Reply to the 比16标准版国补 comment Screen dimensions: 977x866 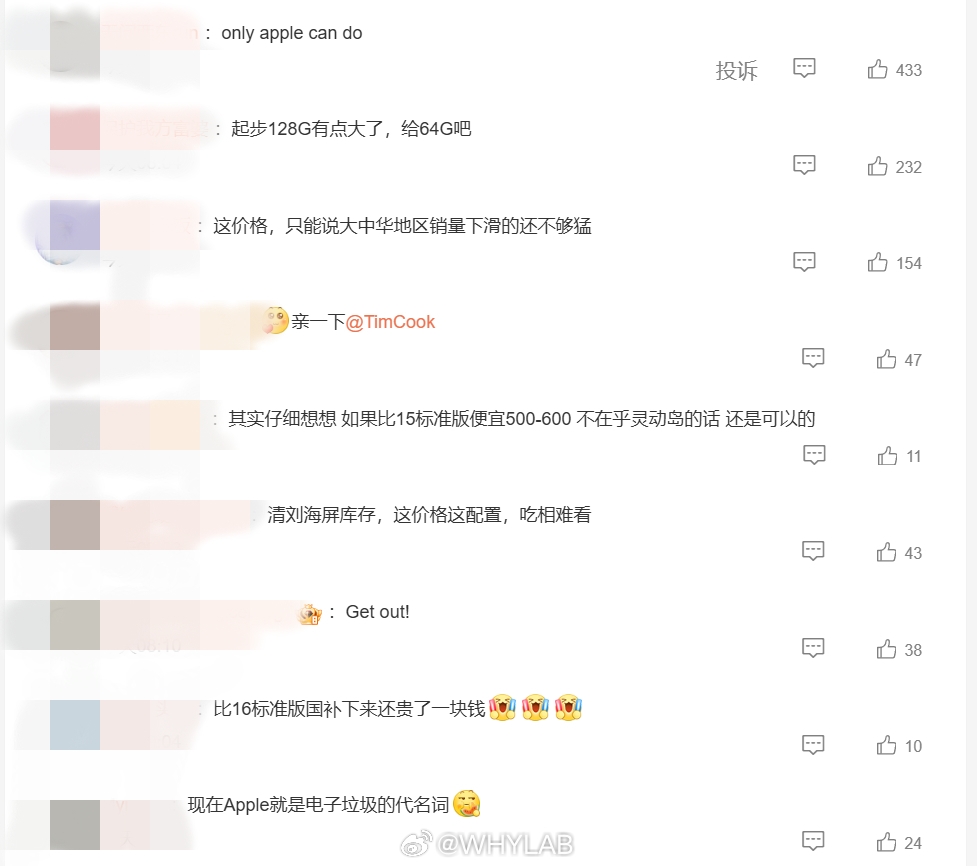coord(813,745)
